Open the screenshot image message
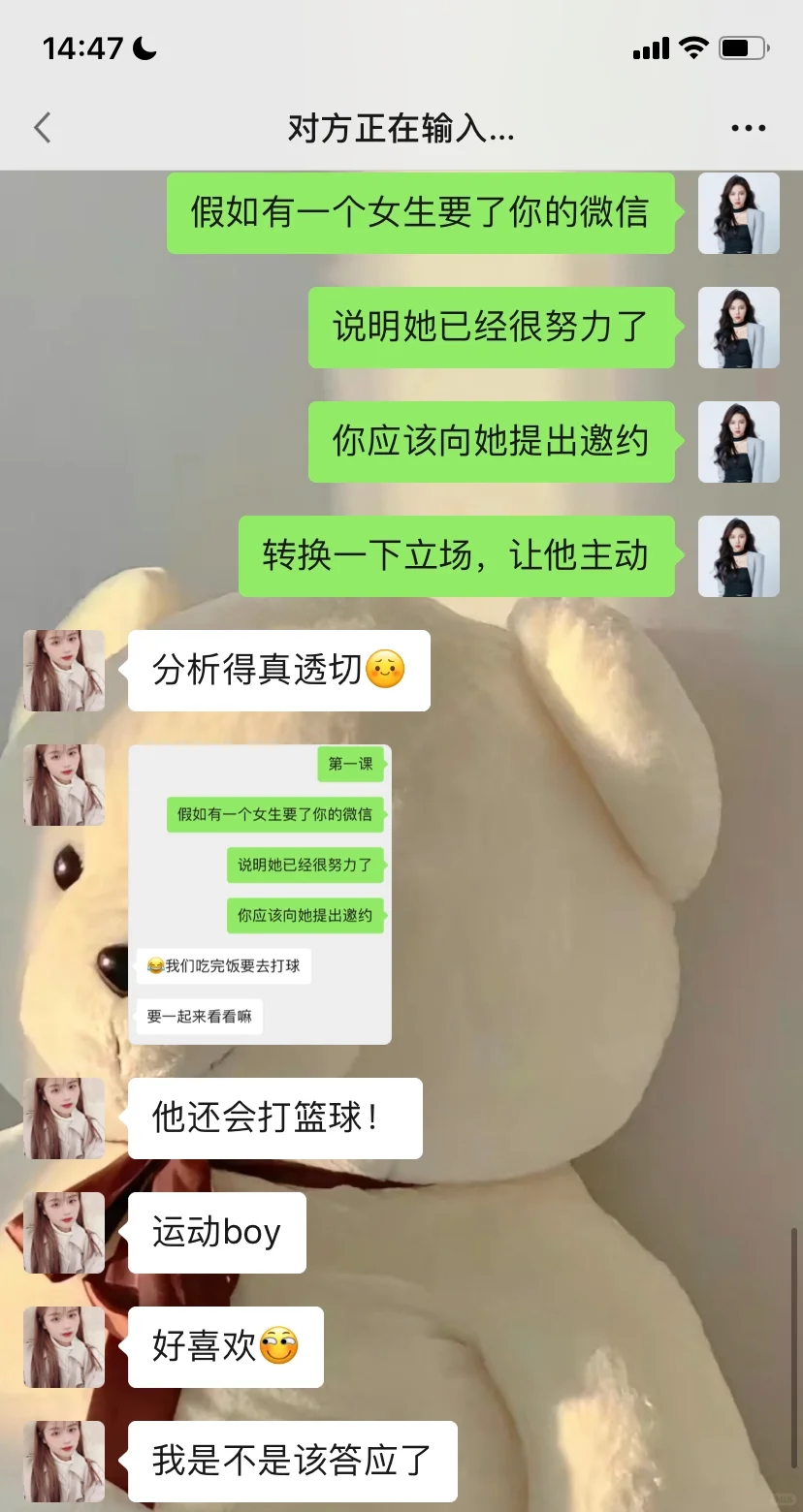The width and height of the screenshot is (803, 1512). (x=260, y=894)
